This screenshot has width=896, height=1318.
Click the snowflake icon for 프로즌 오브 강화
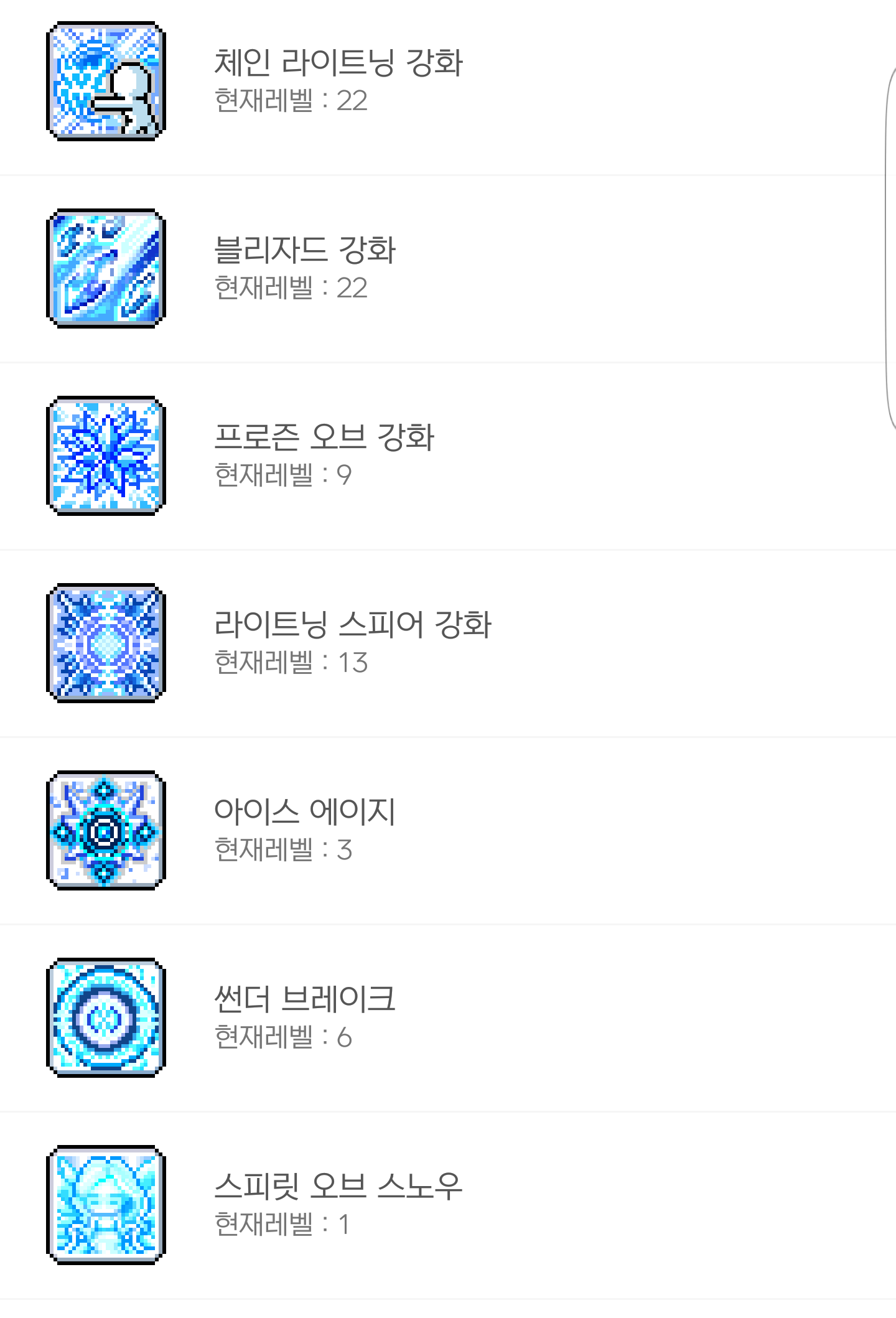(x=107, y=457)
